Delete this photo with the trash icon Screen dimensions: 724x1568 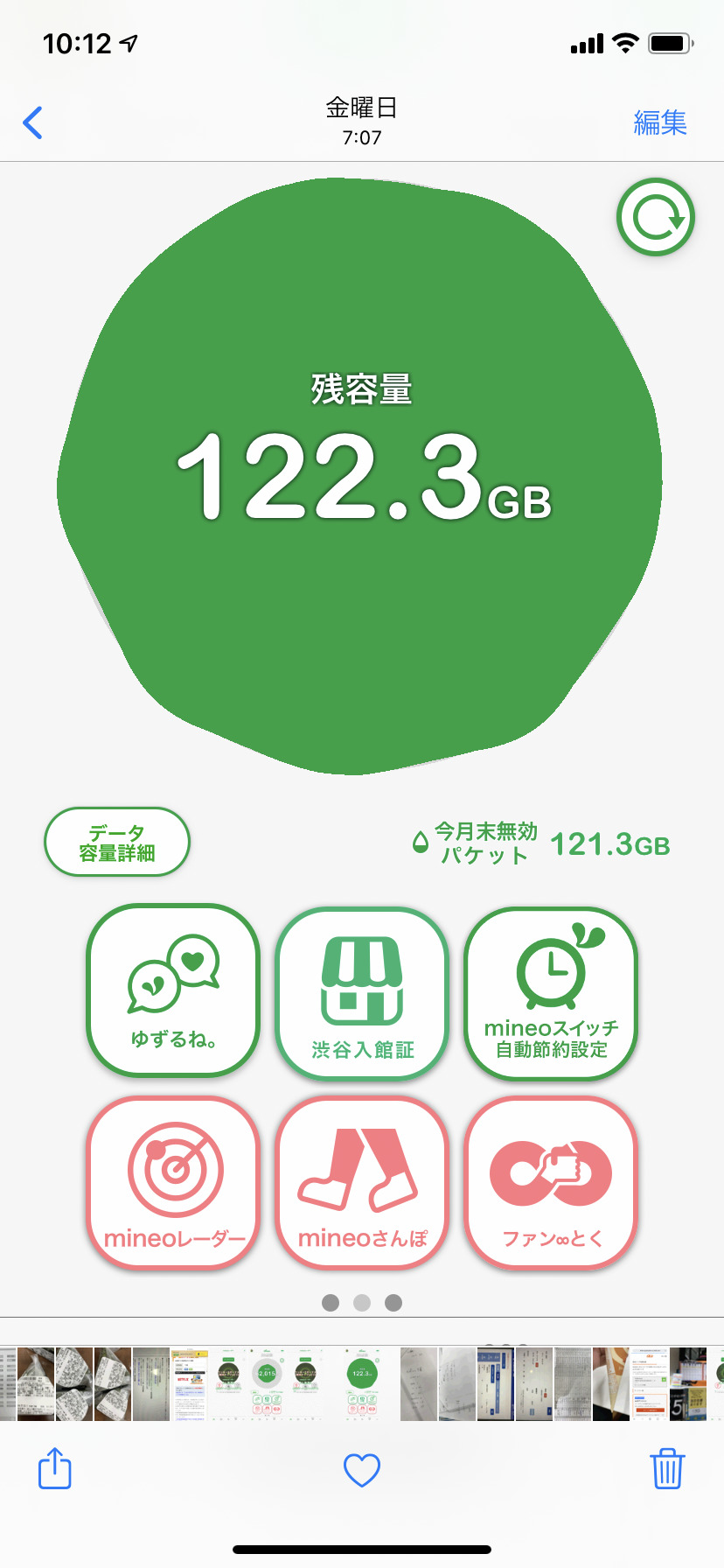[x=667, y=1468]
